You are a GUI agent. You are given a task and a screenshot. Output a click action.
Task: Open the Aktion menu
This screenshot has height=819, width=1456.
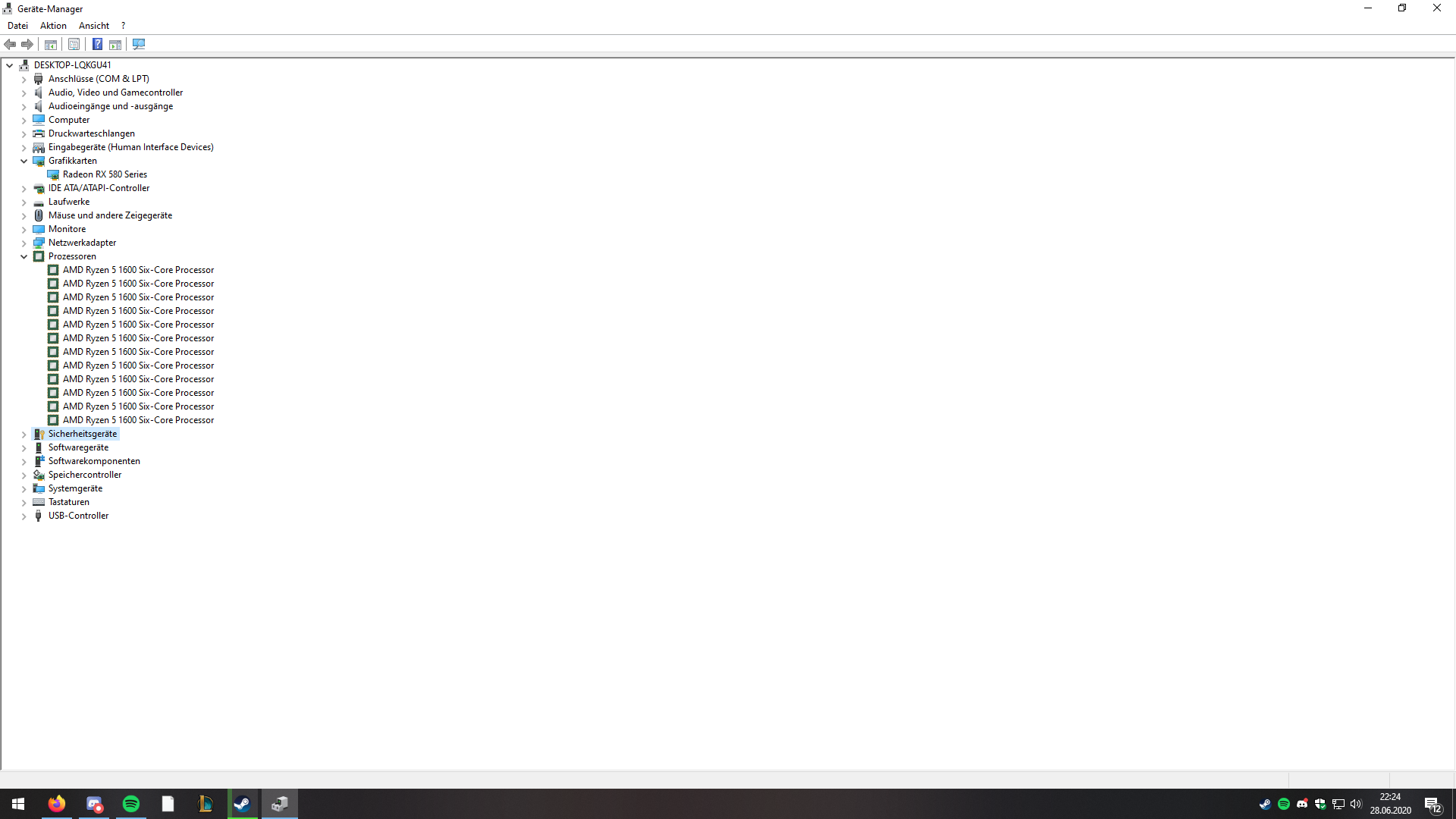point(53,25)
